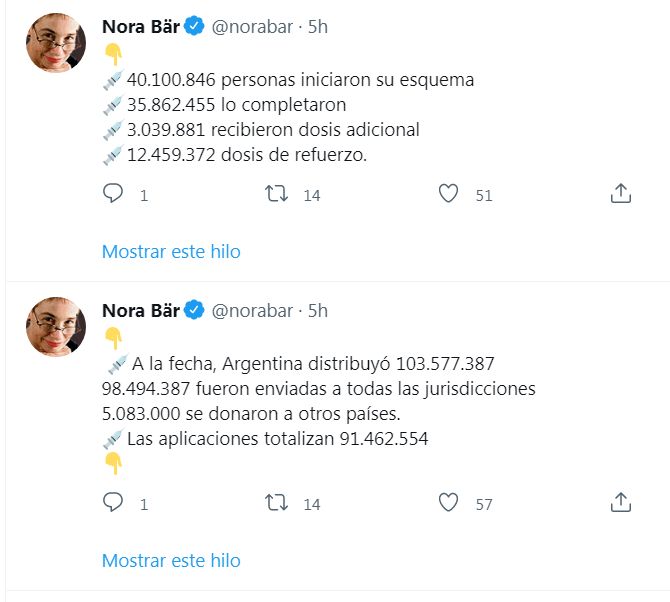Open the Nora Bär name on the second tweet
Screen dimensions: 670x602
tap(141, 310)
